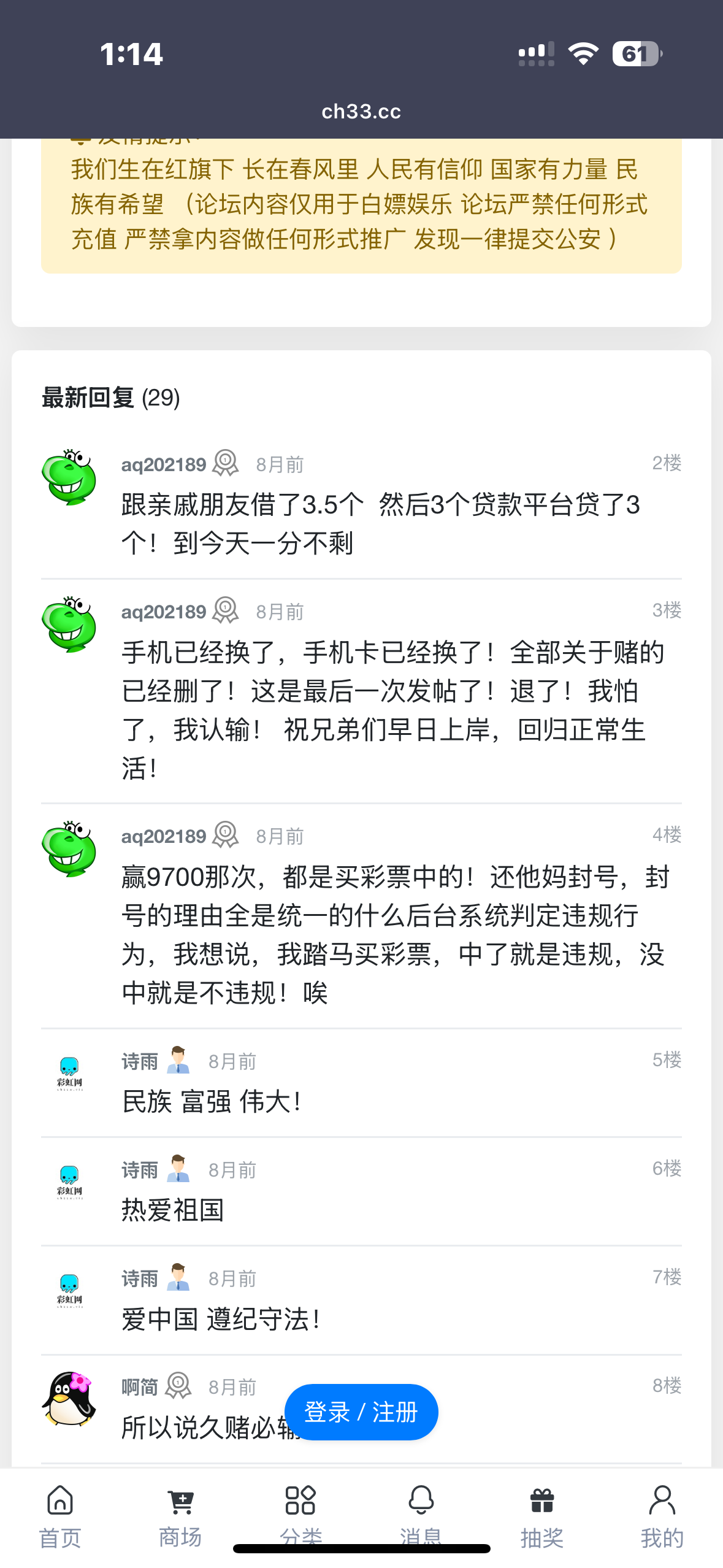This screenshot has width=723, height=1568.
Task: Open the 我的 tab
Action: pyautogui.click(x=662, y=1514)
